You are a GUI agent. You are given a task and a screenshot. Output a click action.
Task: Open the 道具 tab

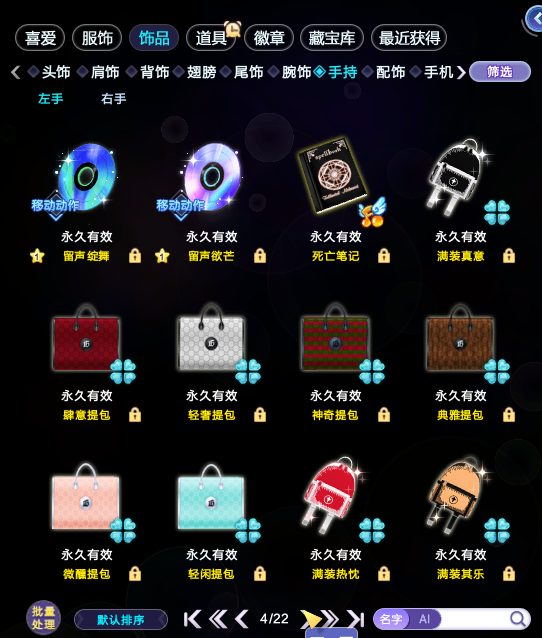click(x=211, y=38)
